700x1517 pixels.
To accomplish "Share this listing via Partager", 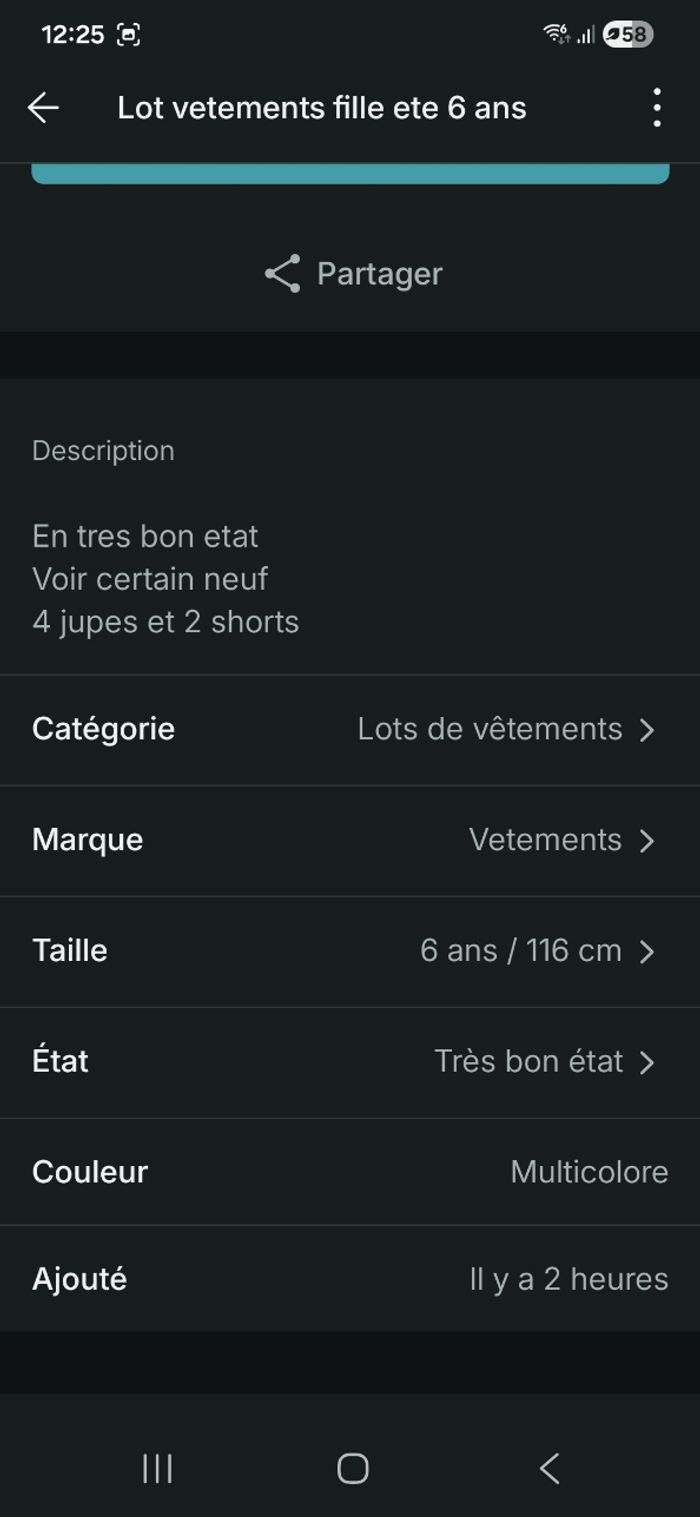I will (x=353, y=274).
